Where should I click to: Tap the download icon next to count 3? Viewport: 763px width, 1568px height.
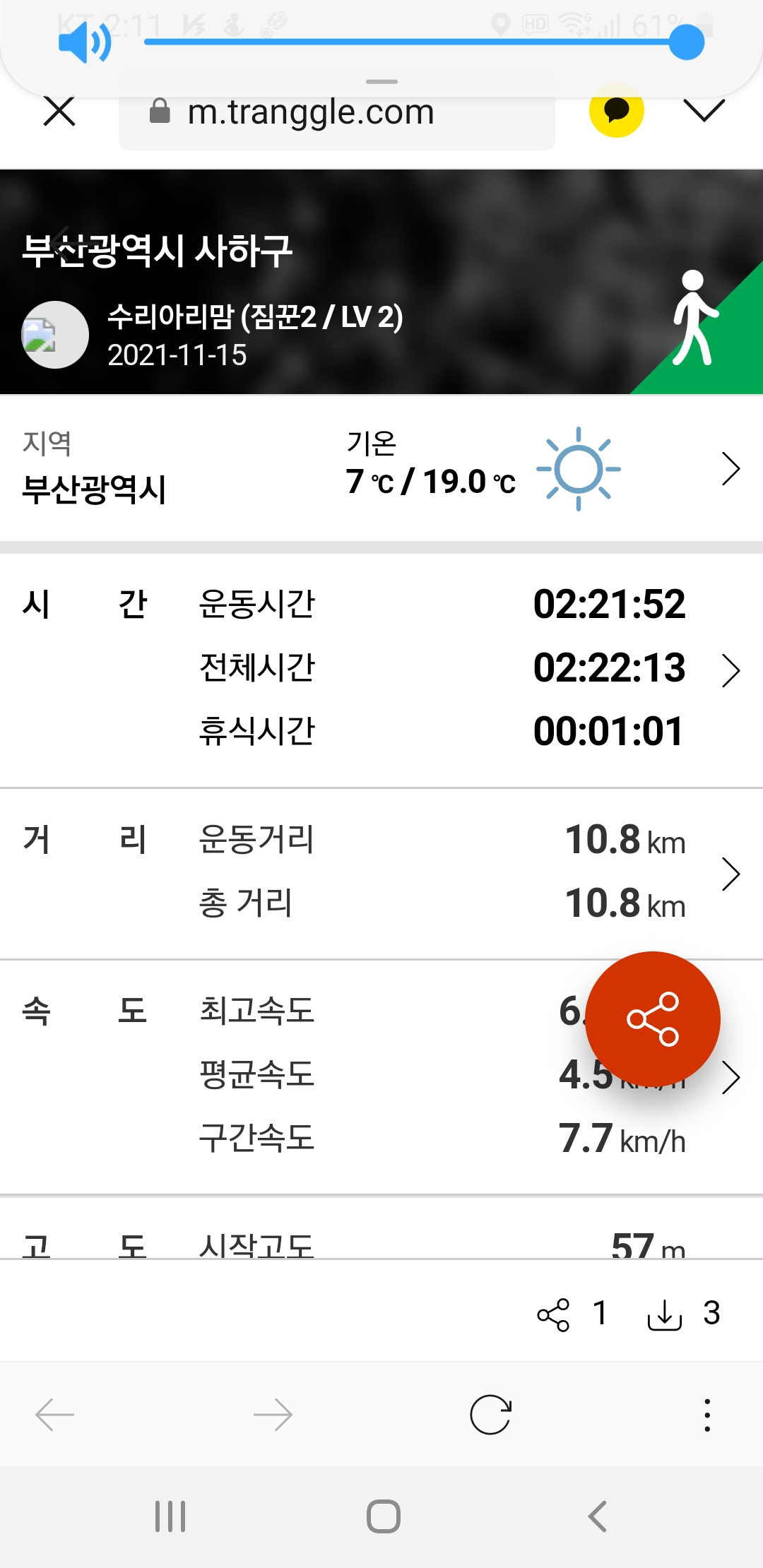point(664,1314)
